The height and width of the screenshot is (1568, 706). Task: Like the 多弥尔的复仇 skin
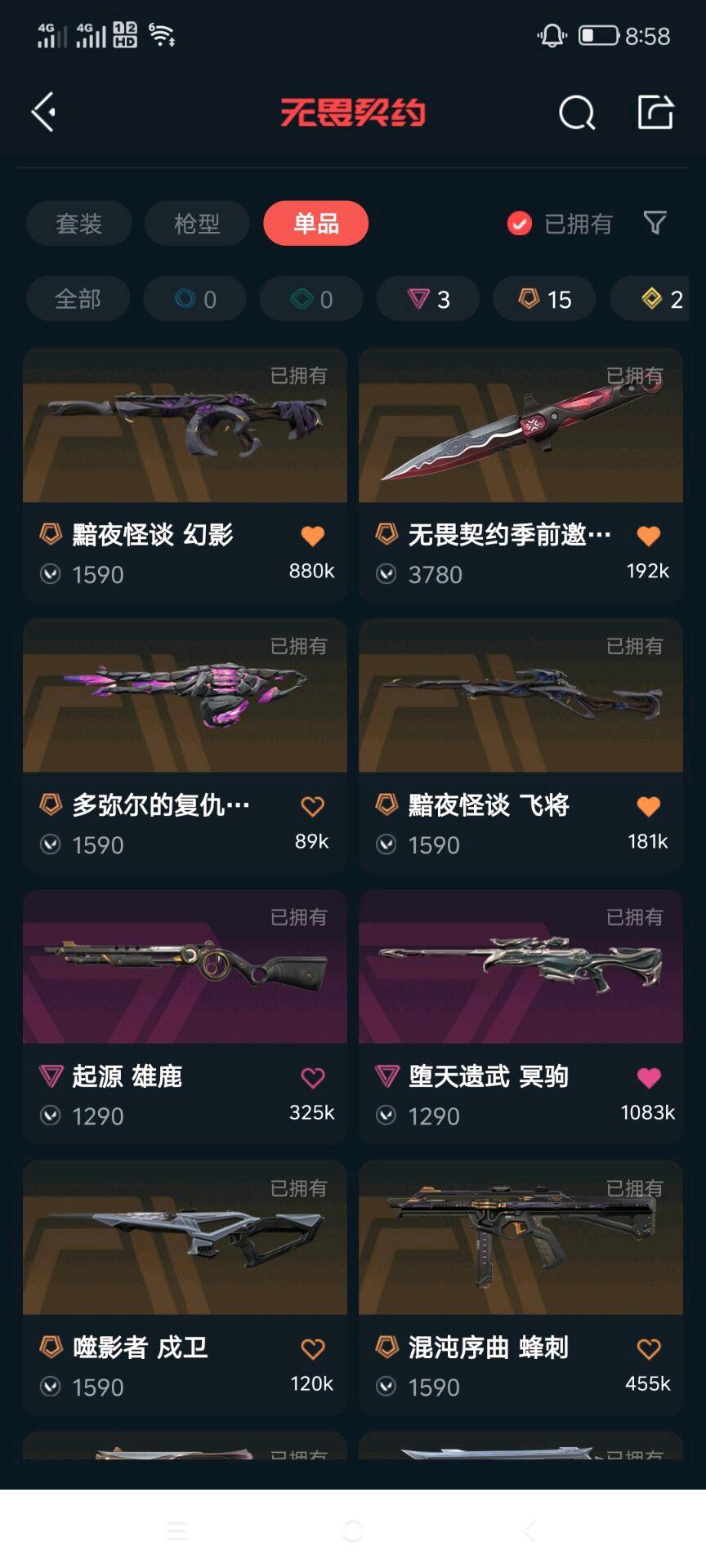[x=312, y=807]
